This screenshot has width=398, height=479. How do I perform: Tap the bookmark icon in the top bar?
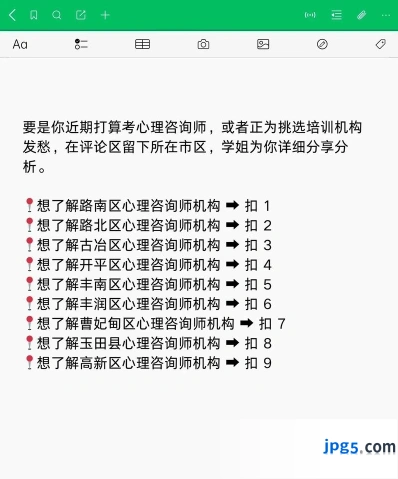pos(34,15)
